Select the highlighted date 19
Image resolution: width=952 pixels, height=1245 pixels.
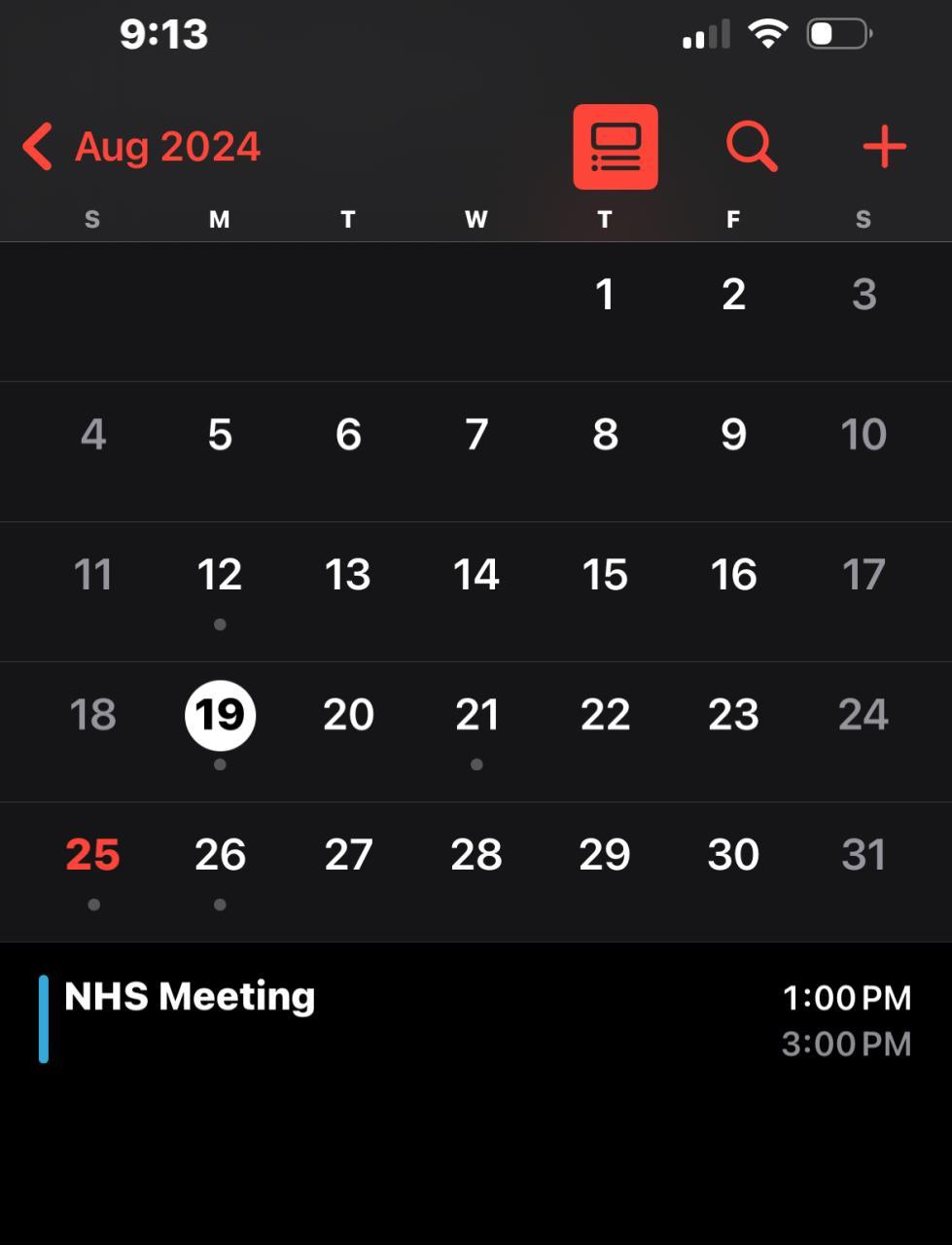[x=220, y=715]
